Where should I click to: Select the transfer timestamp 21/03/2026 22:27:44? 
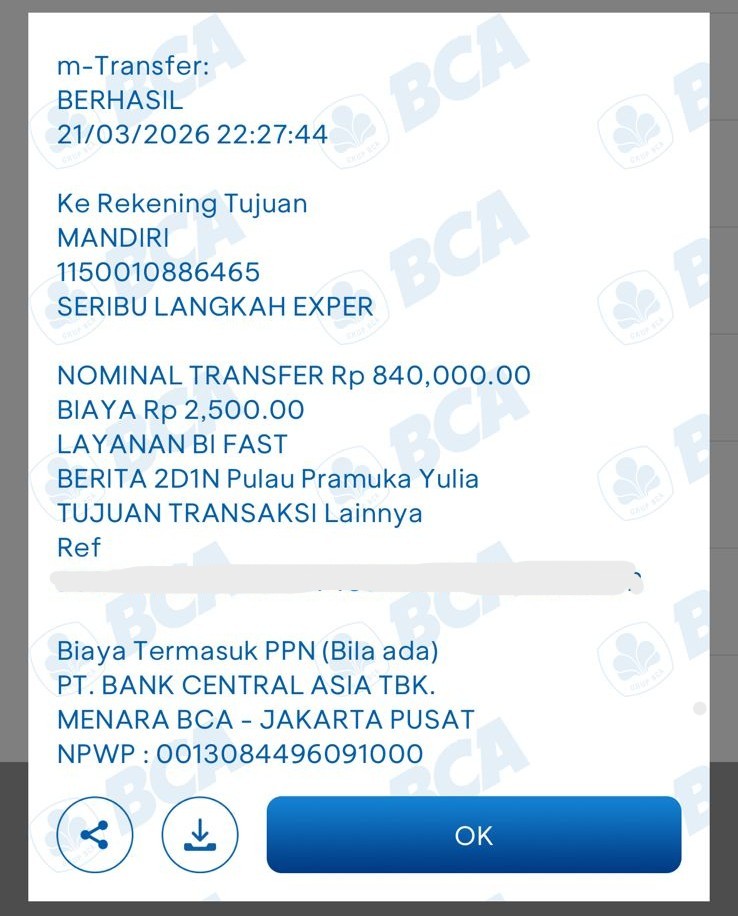tap(192, 134)
